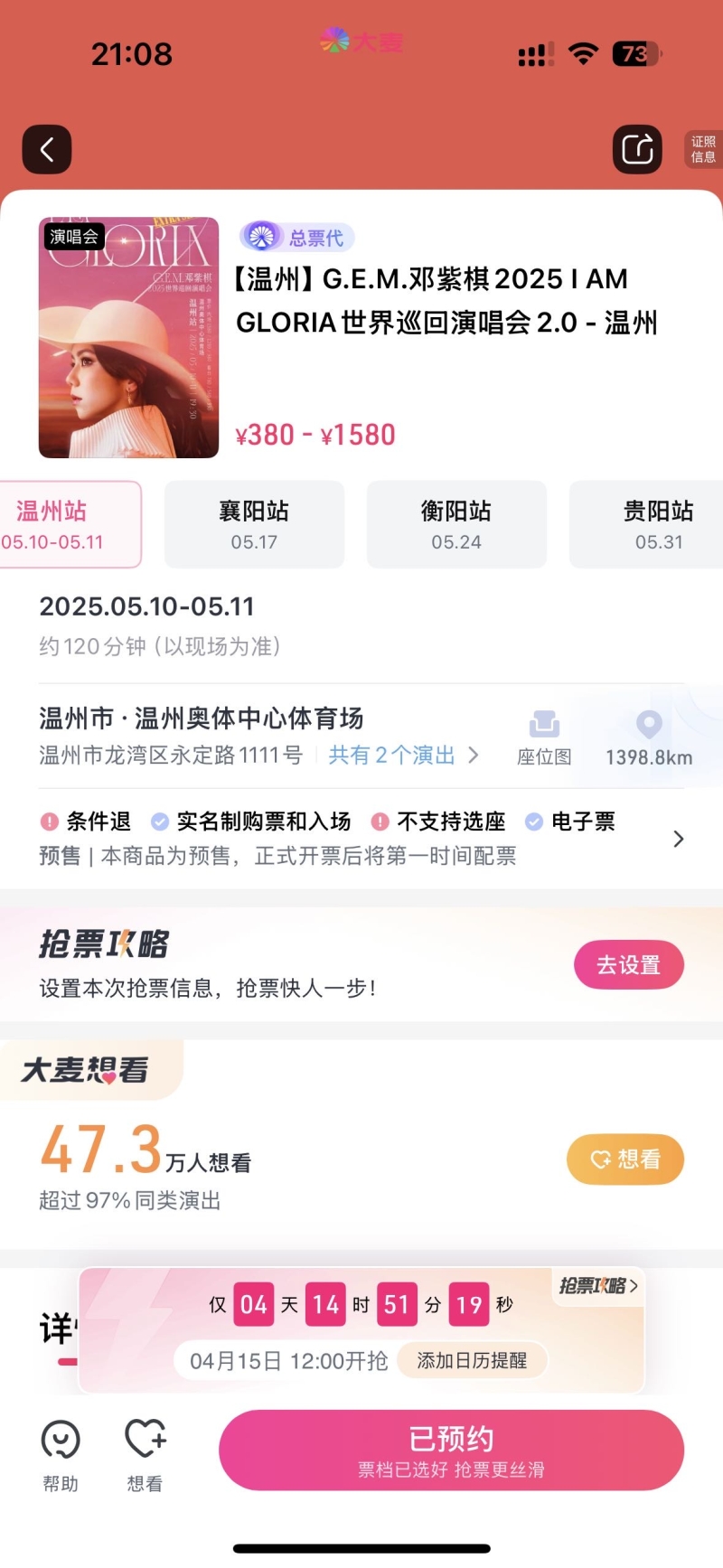Open the 座位图 seating chart
Image resolution: width=723 pixels, height=1568 pixels.
544,738
